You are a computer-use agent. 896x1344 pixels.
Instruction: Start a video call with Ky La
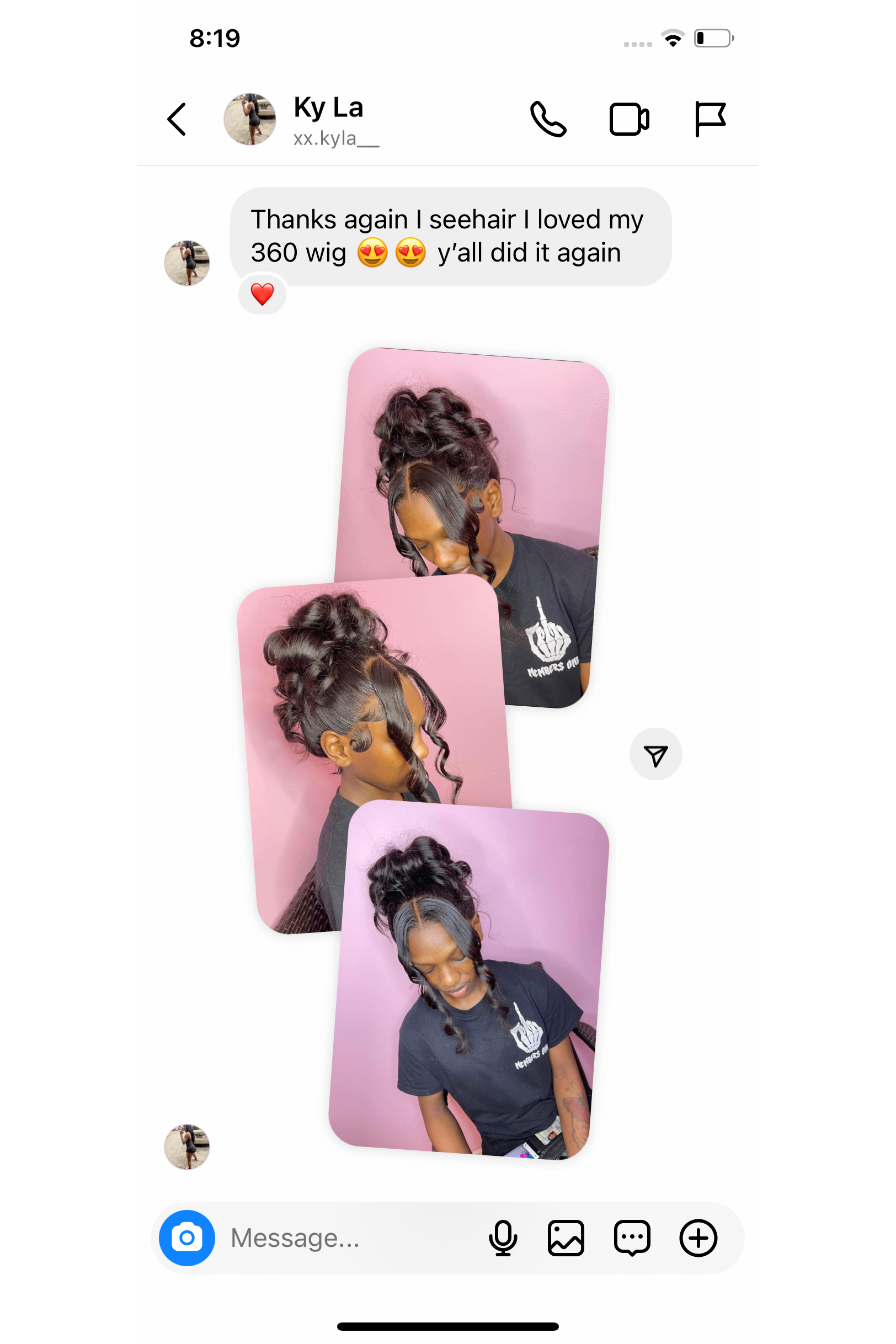tap(628, 119)
